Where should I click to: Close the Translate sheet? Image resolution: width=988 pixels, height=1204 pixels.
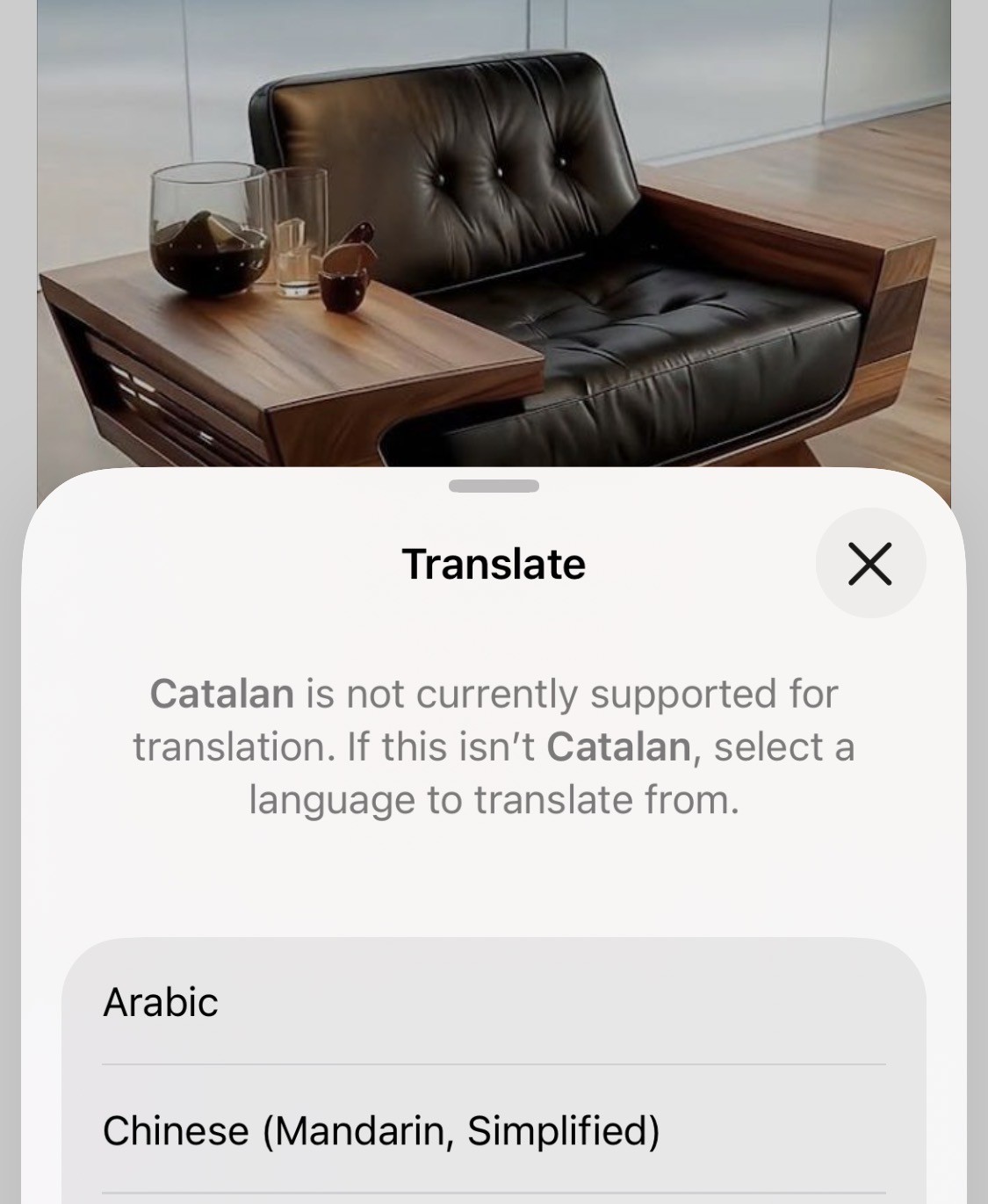point(869,563)
